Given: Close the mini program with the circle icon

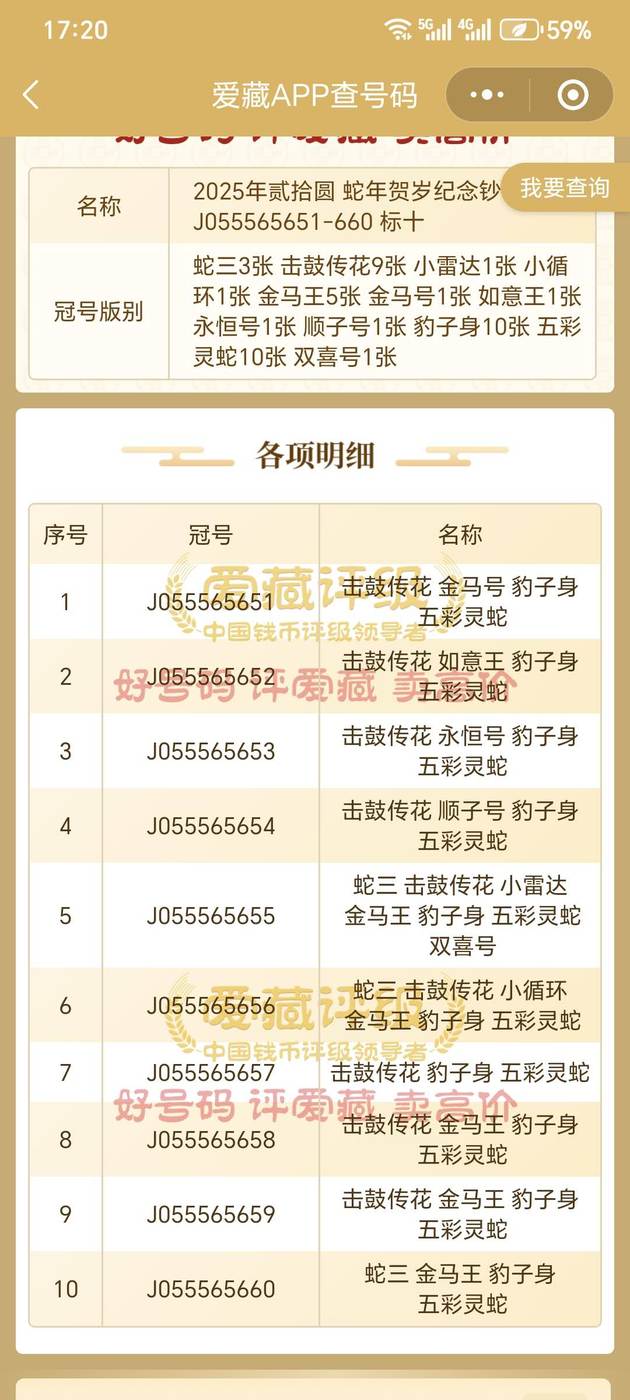Looking at the screenshot, I should pyautogui.click(x=573, y=96).
